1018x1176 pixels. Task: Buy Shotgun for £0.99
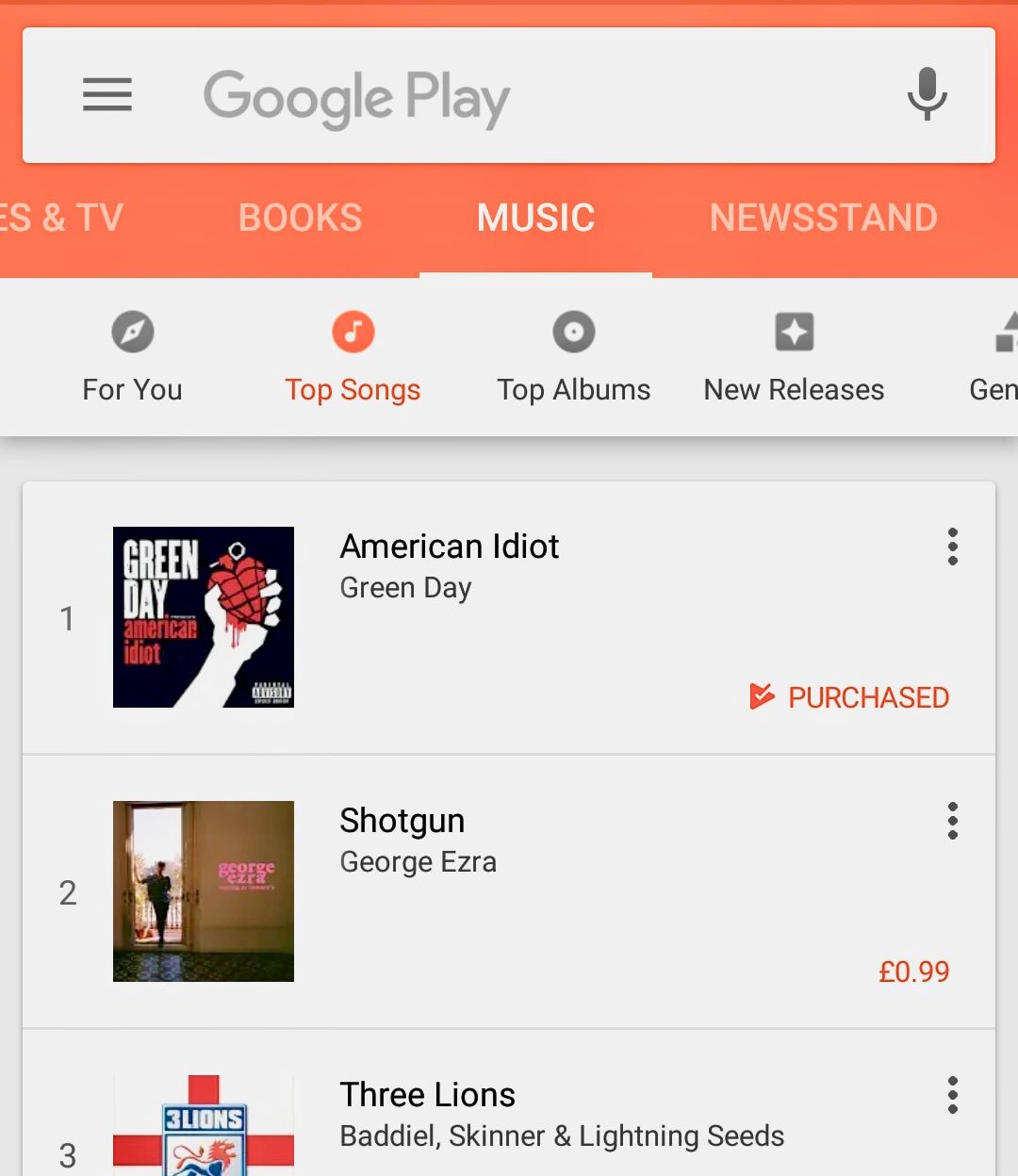point(913,972)
